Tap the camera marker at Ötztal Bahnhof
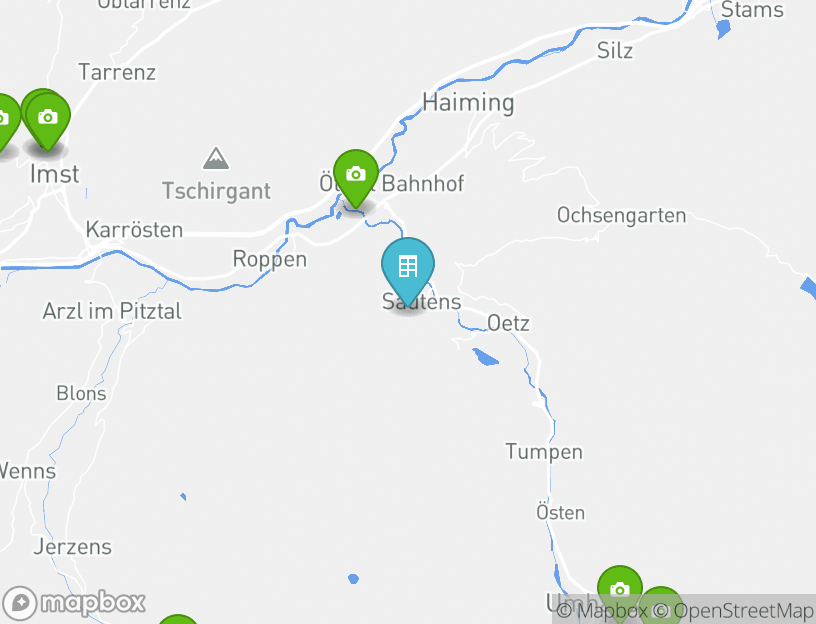 [x=355, y=175]
